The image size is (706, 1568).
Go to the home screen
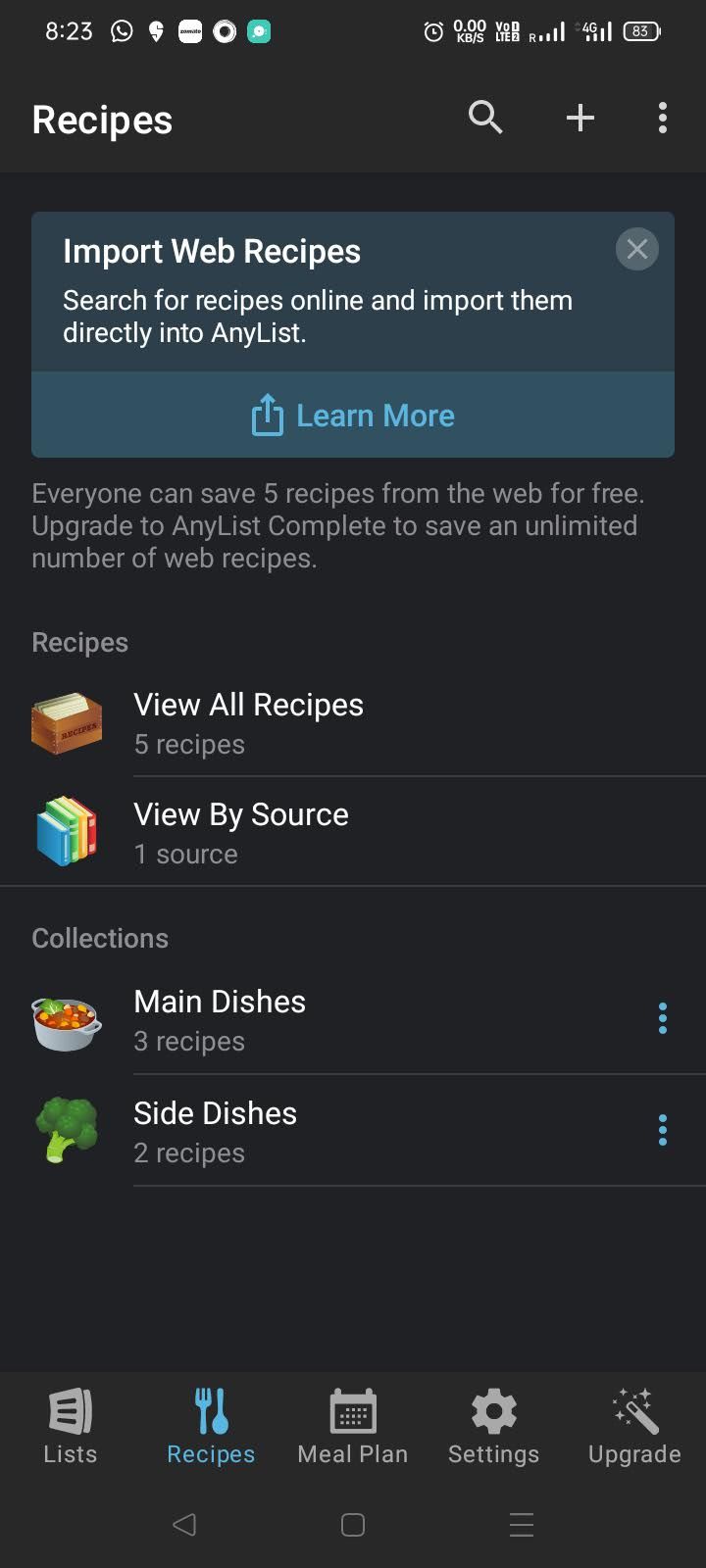[353, 1525]
